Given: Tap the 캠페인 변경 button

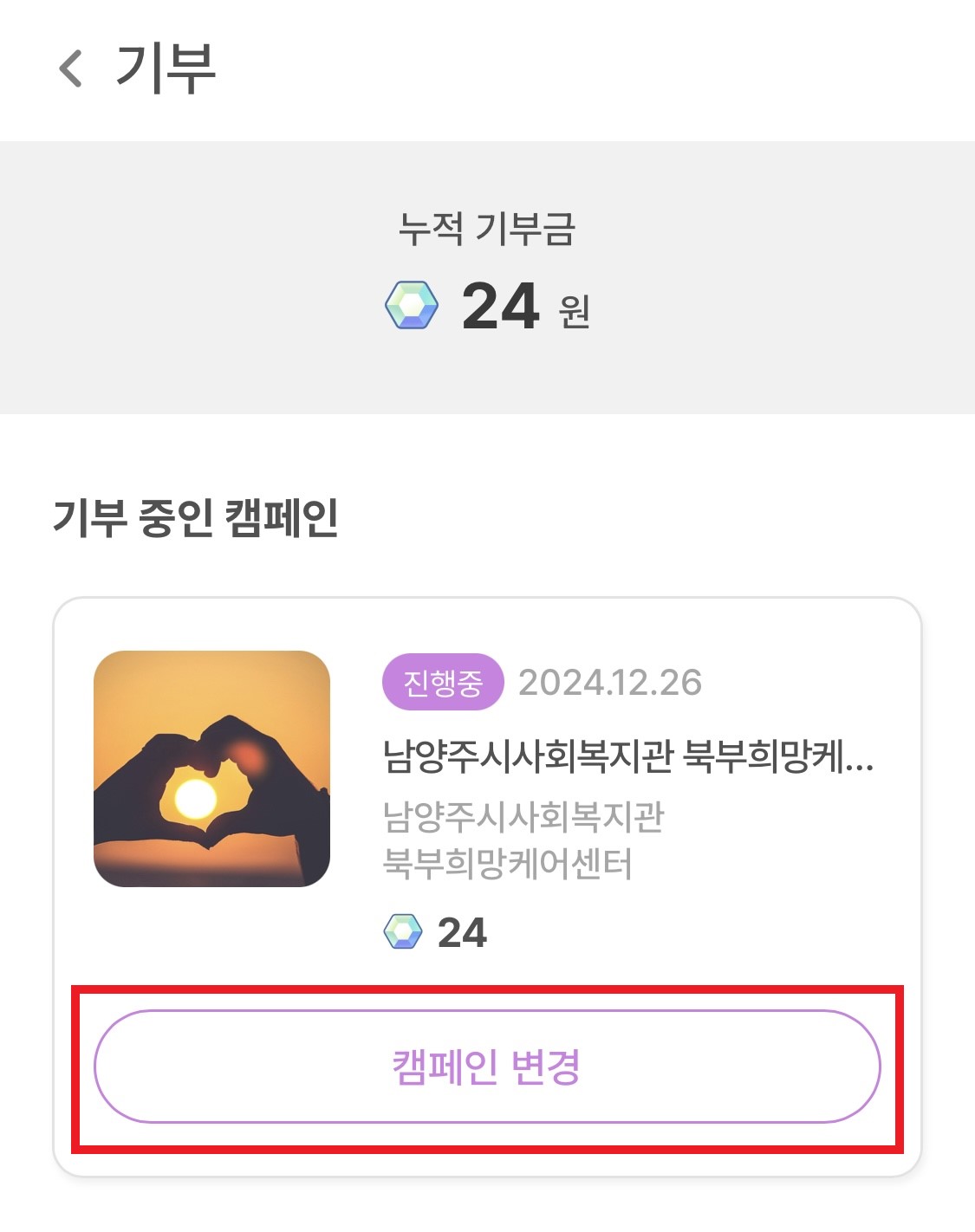Looking at the screenshot, I should [487, 1067].
